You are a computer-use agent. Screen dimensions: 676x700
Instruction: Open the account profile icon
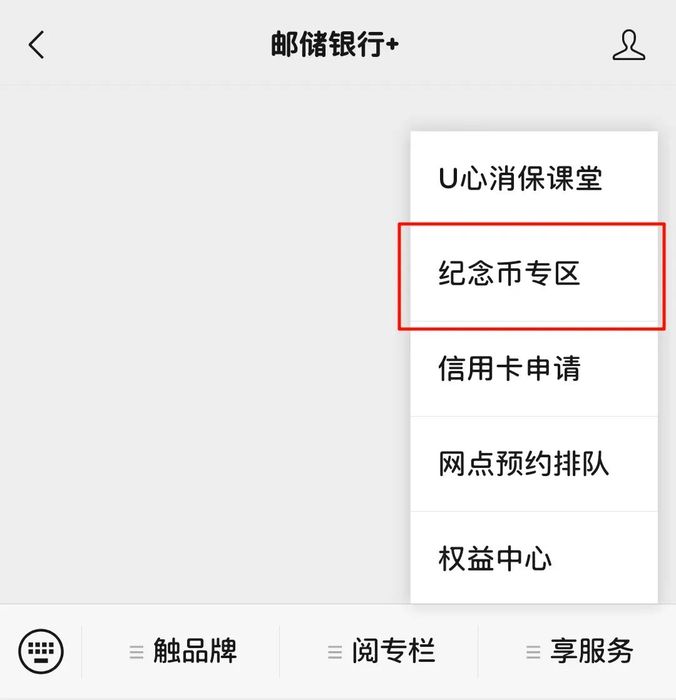pyautogui.click(x=628, y=45)
